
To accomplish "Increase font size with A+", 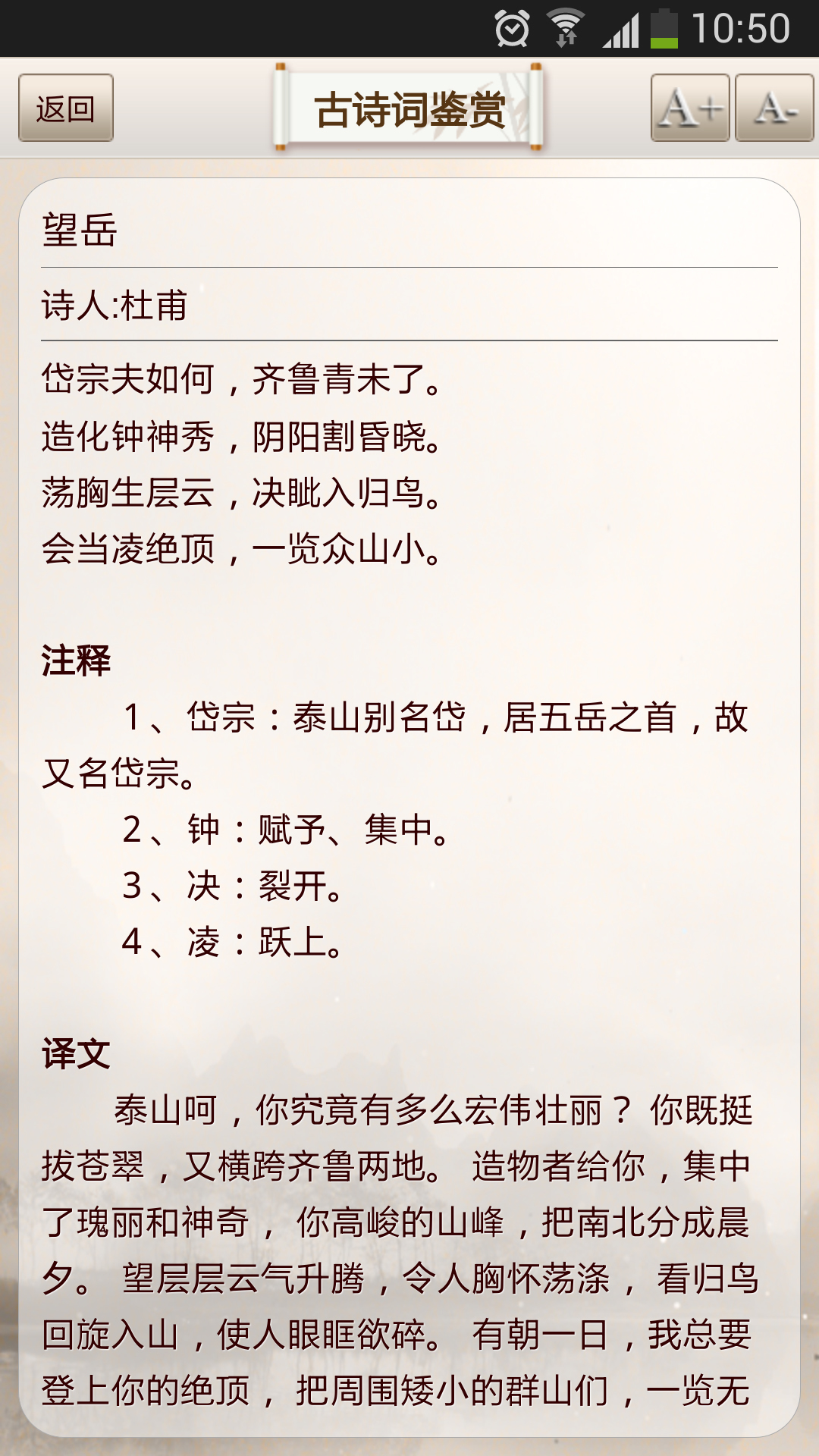I will [690, 108].
